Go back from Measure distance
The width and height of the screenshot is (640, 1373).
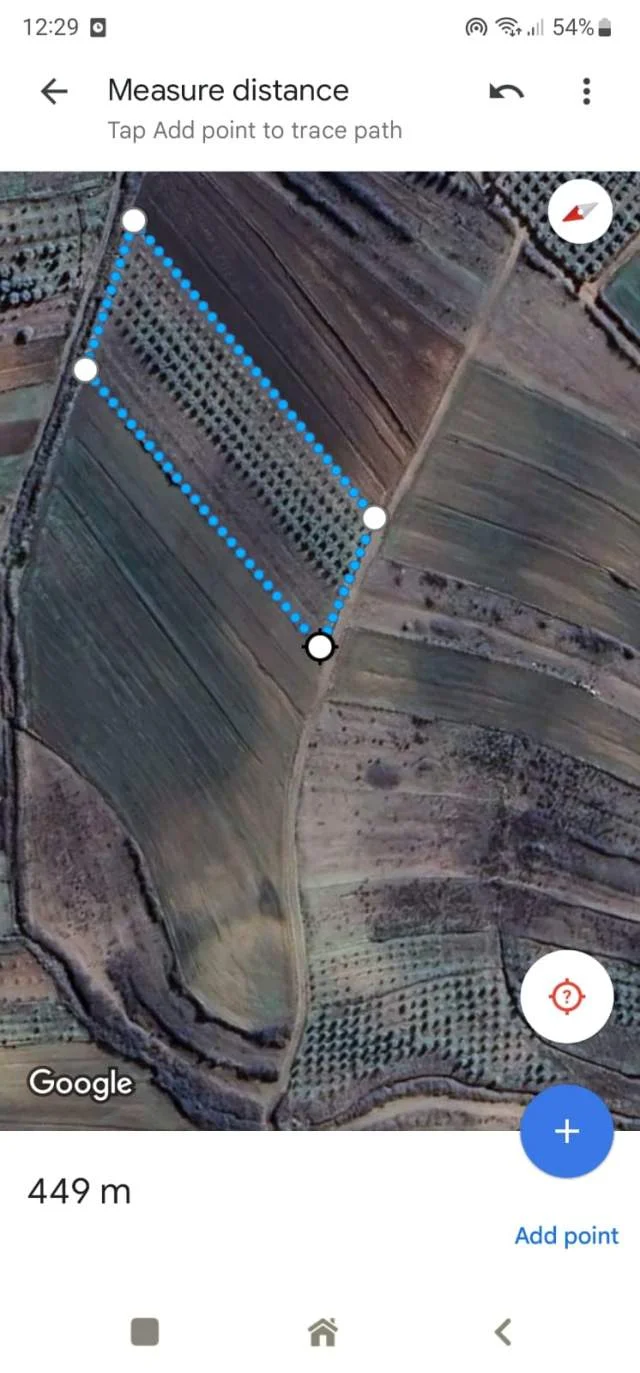click(x=54, y=91)
